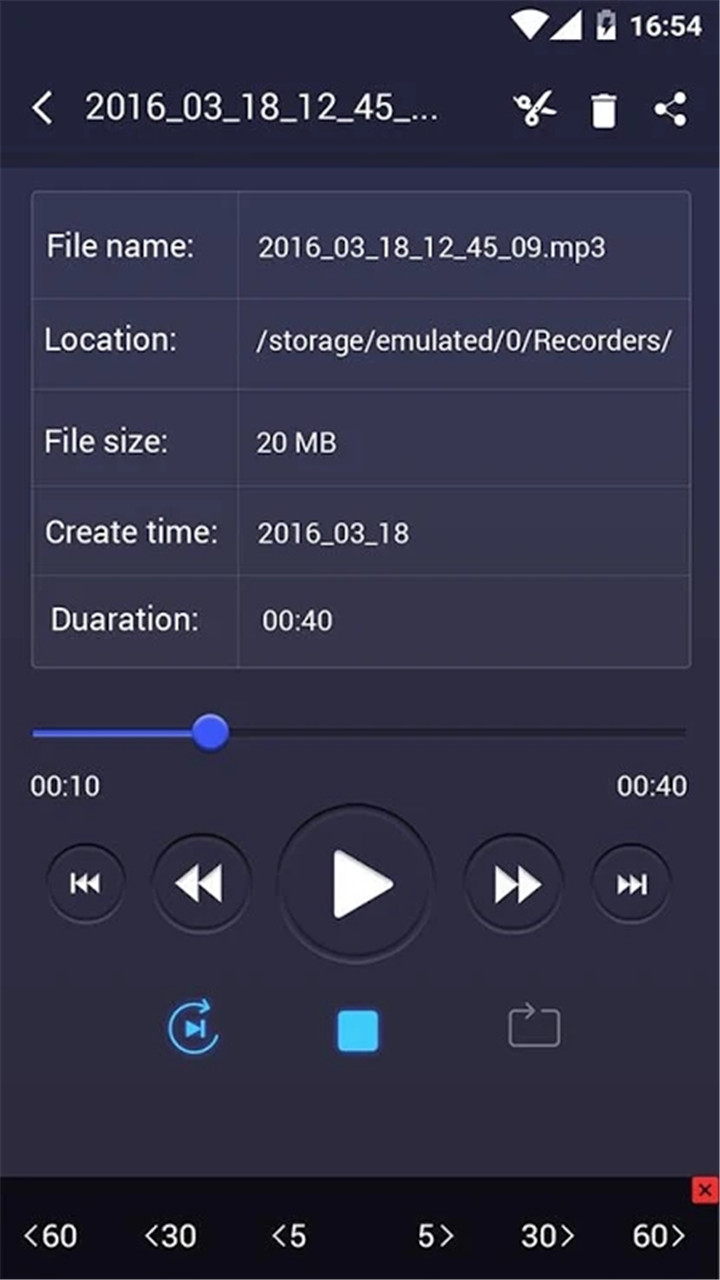Play the recording
Viewport: 720px width, 1280px height.
pyautogui.click(x=356, y=884)
